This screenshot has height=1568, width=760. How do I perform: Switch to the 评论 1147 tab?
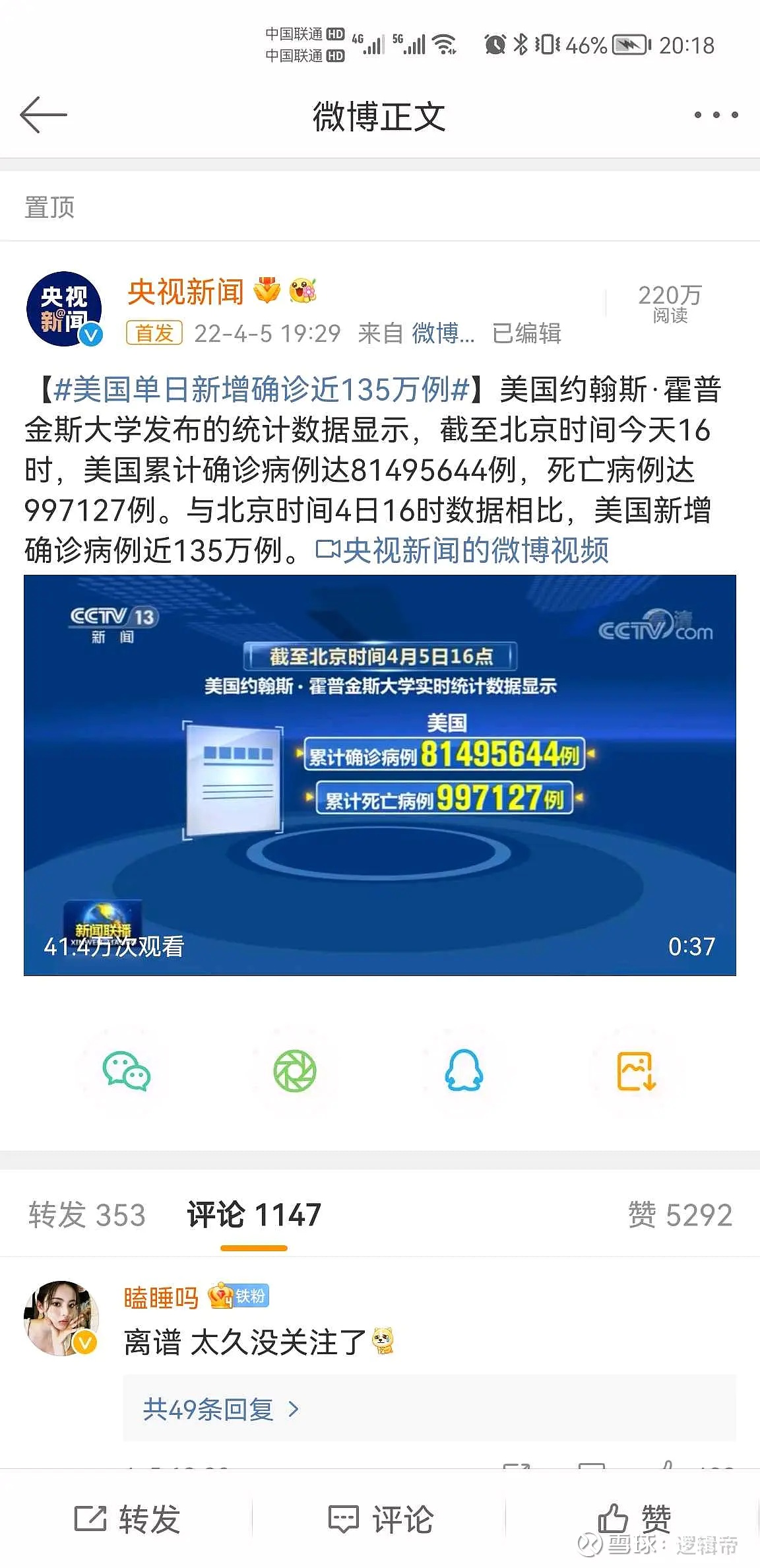[254, 1215]
